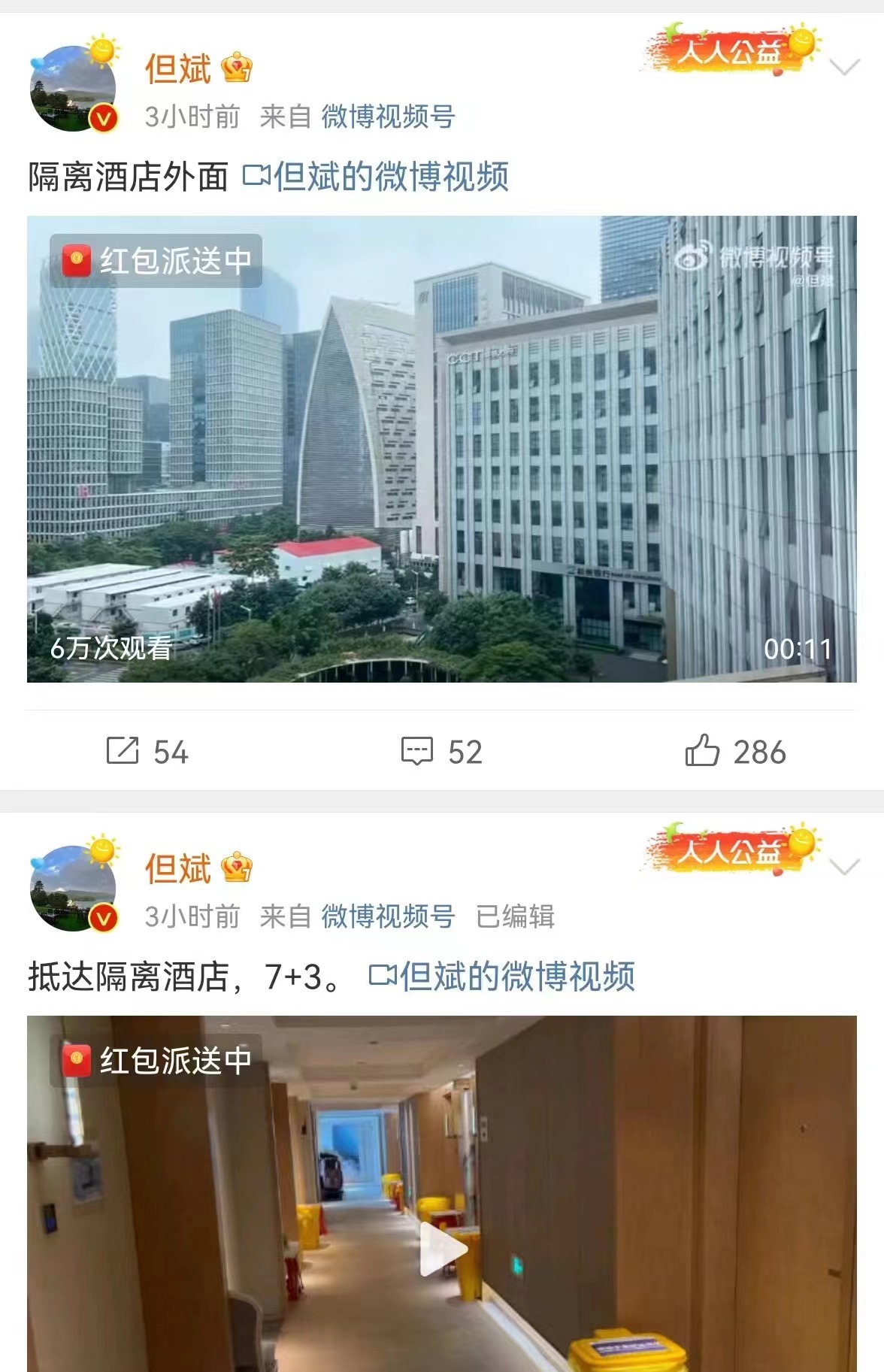
Task: Expand the options chevron on the 隔离酒店外面 post
Action: click(844, 68)
